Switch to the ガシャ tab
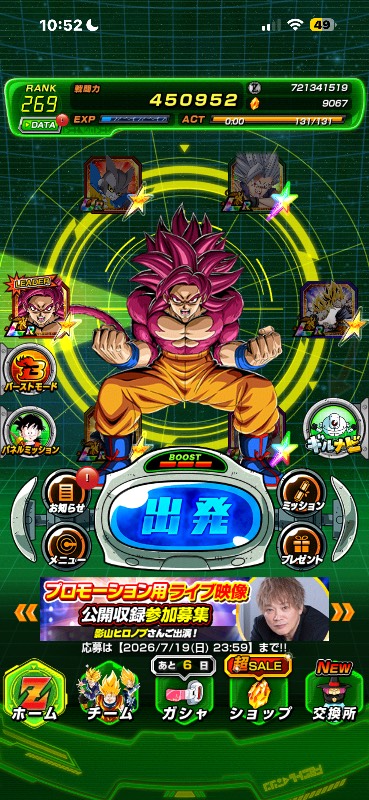 (183, 695)
